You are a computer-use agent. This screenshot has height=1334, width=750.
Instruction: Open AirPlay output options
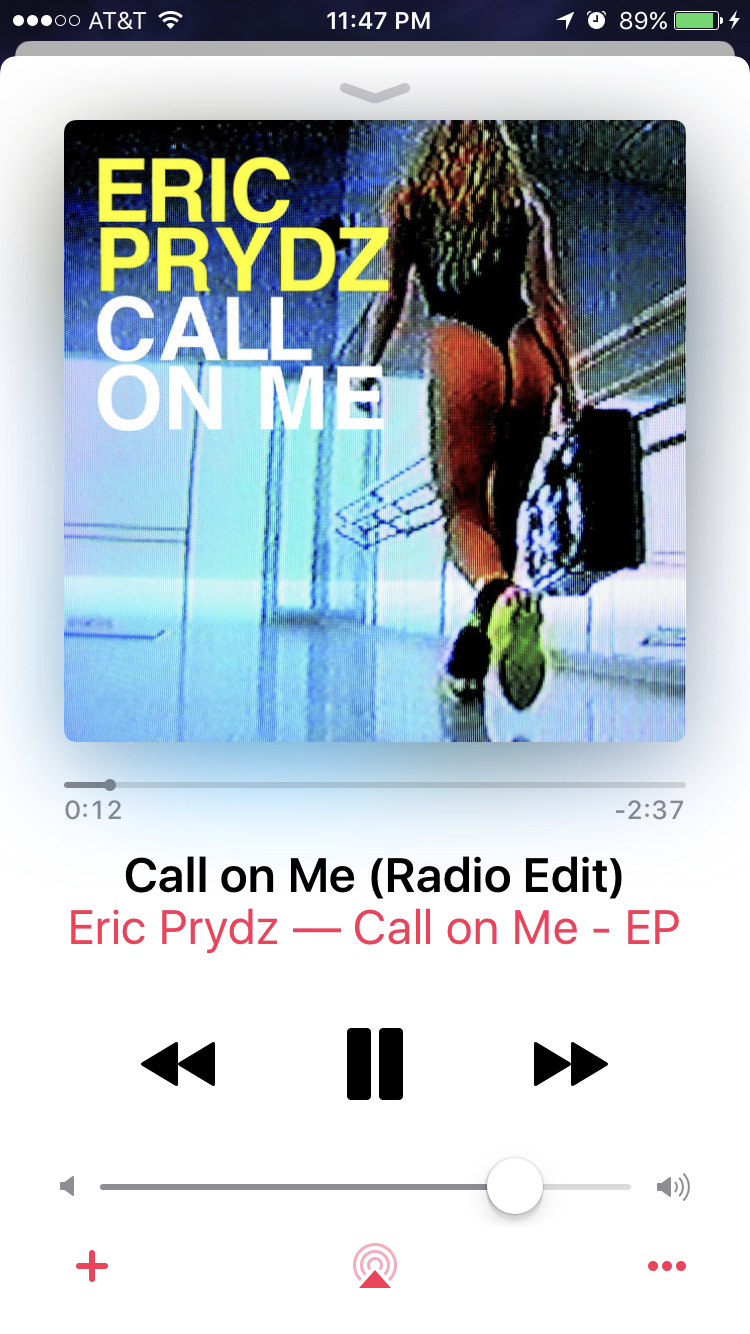(375, 1266)
